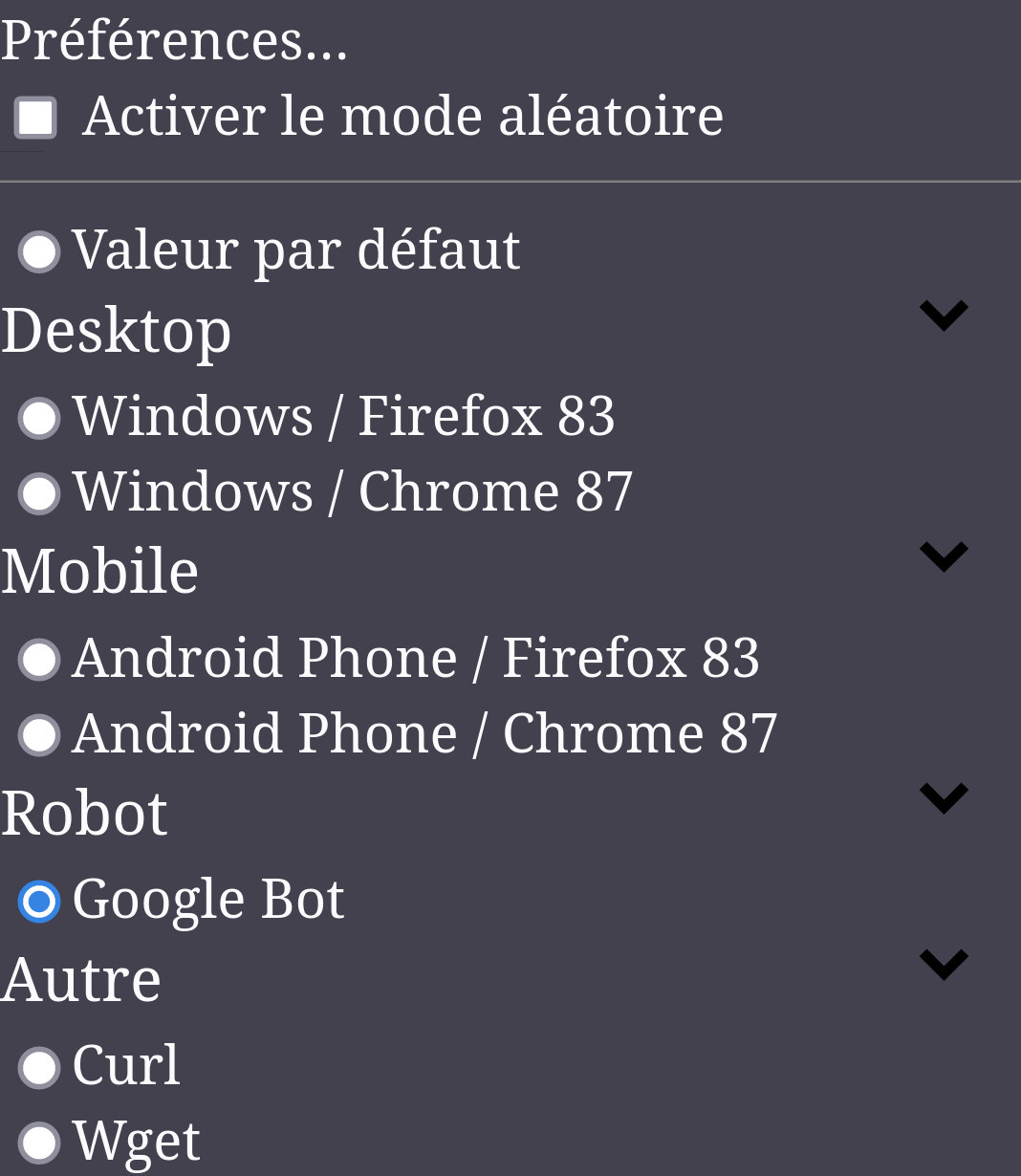Choose the Curl user agent
Image resolution: width=1021 pixels, height=1176 pixels.
tap(39, 1067)
